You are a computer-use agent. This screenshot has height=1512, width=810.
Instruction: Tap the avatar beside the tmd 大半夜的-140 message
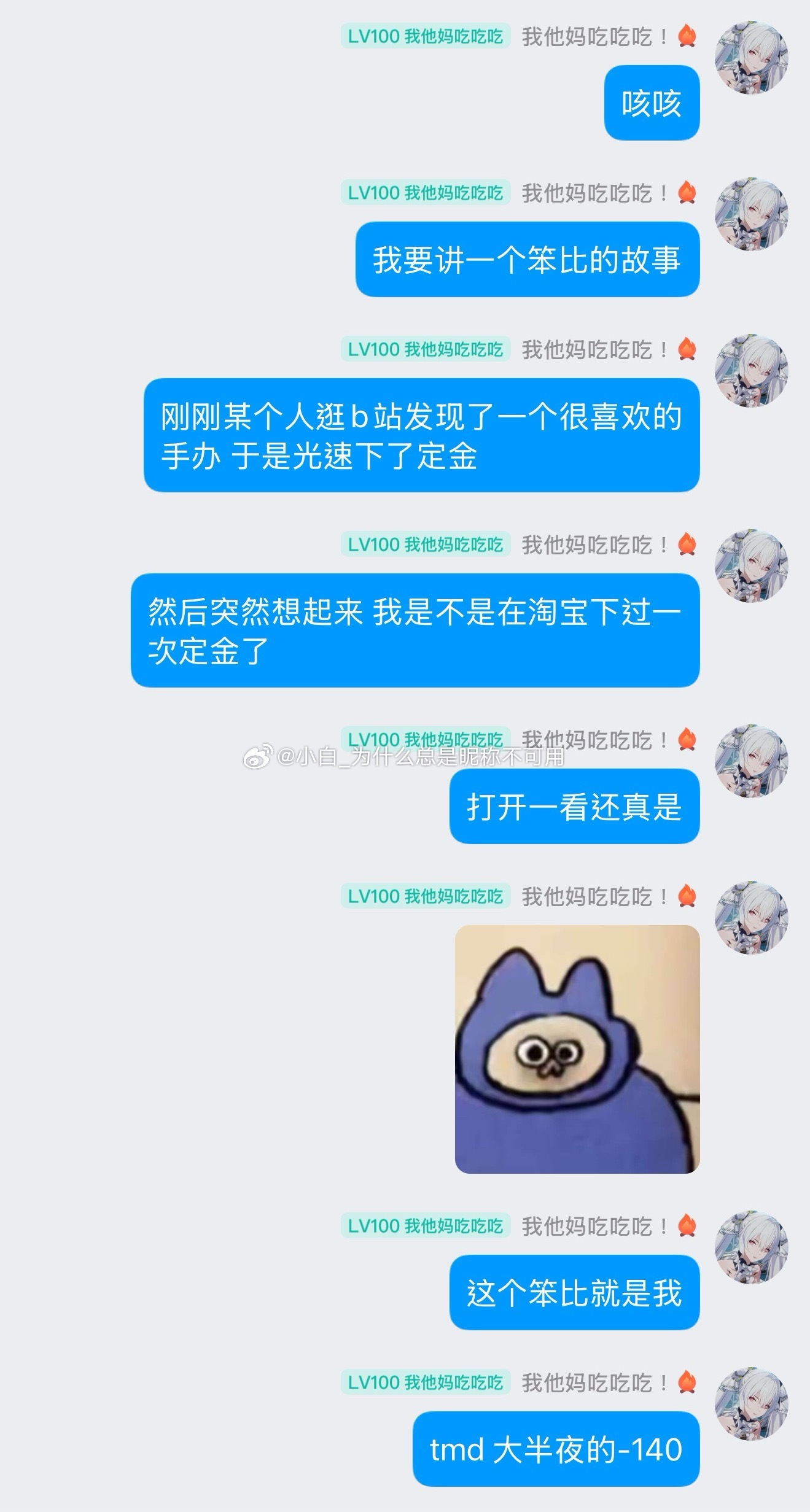pyautogui.click(x=752, y=1403)
